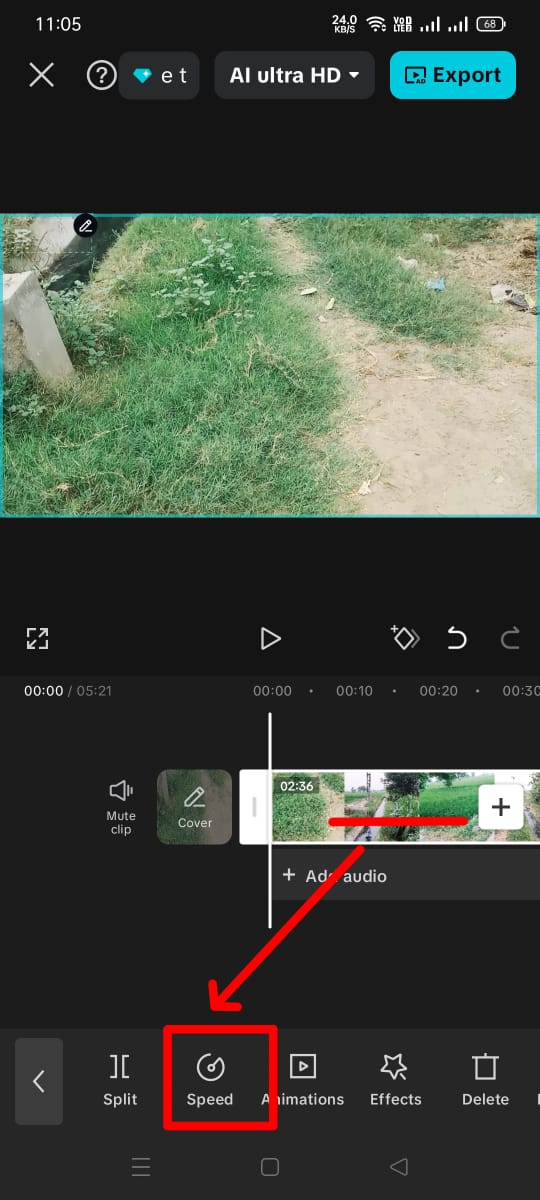Tap the pencil edit icon on preview
This screenshot has width=540, height=1200.
coord(86,225)
